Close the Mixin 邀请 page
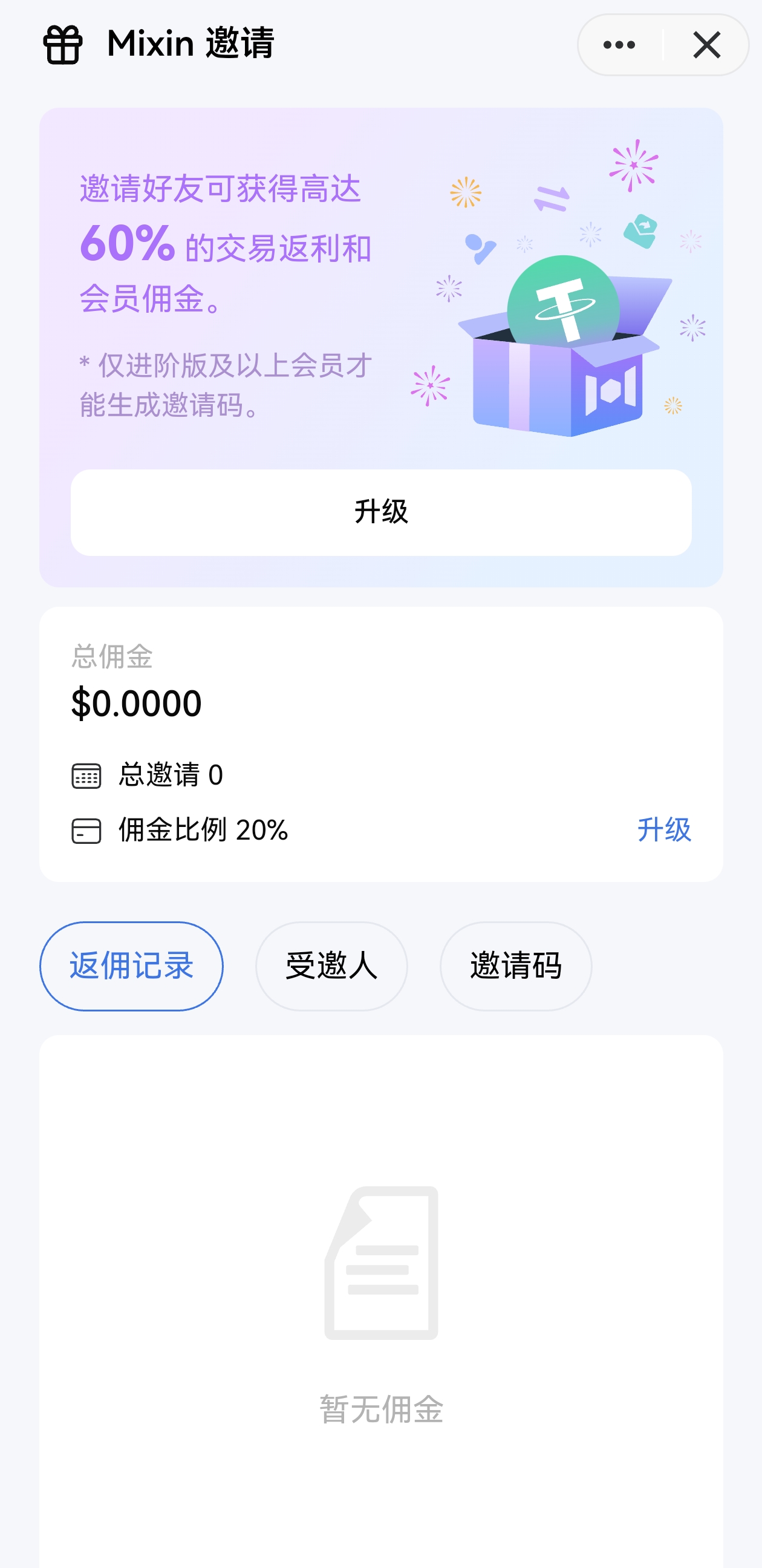 (x=706, y=45)
